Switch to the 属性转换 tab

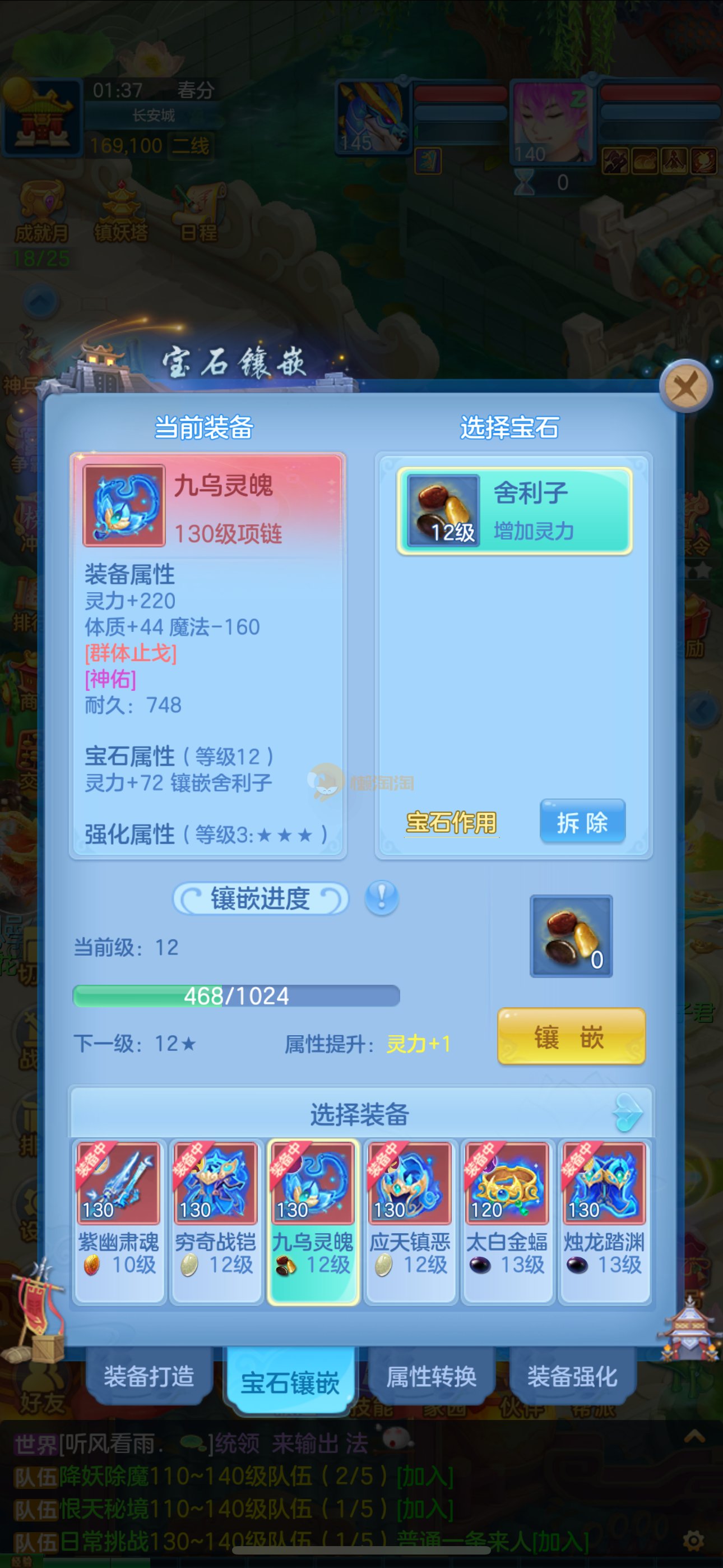point(431,1377)
